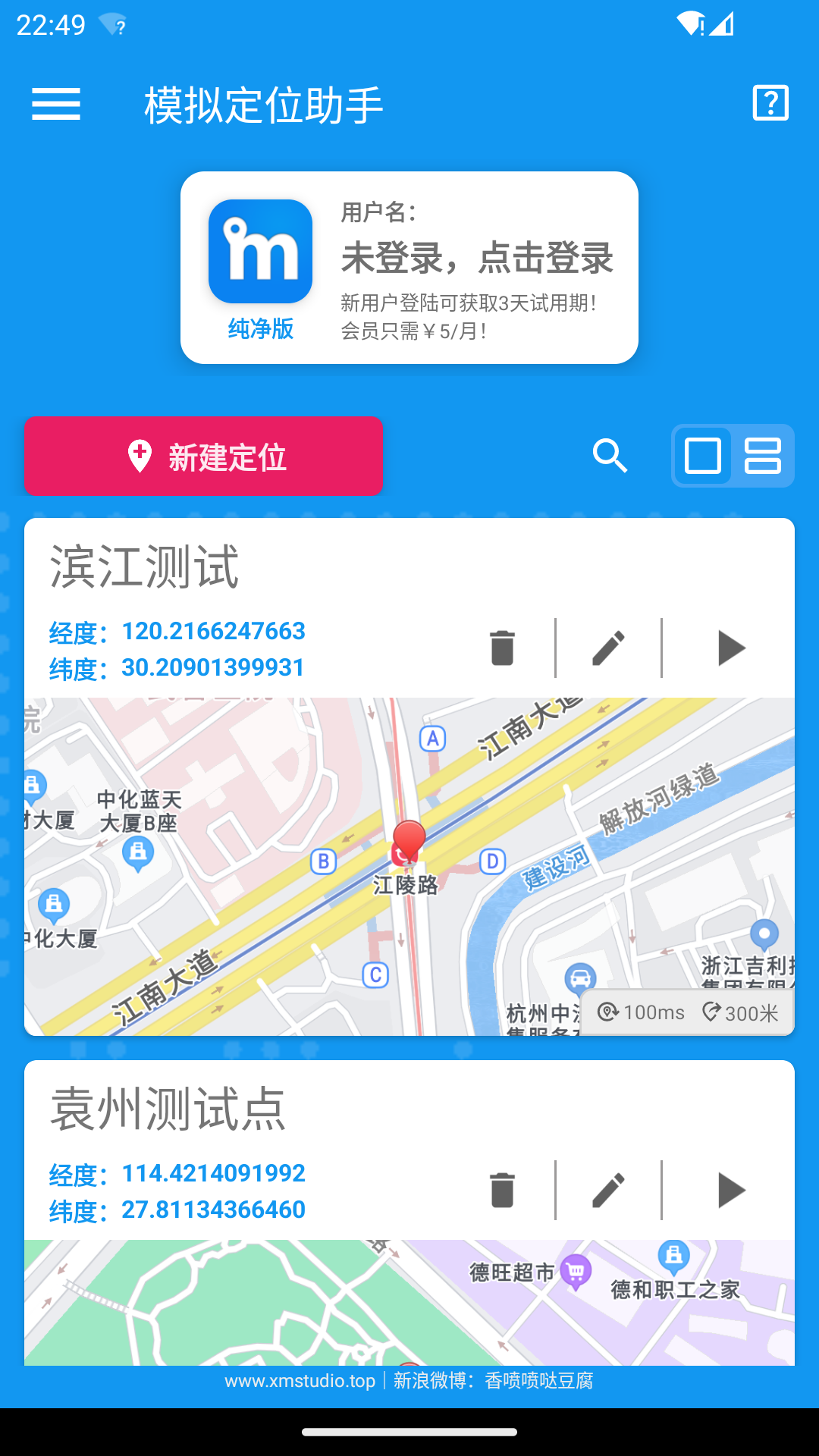Delete the 袁州测试点 location entry
Image resolution: width=819 pixels, height=1456 pixels.
click(503, 1189)
